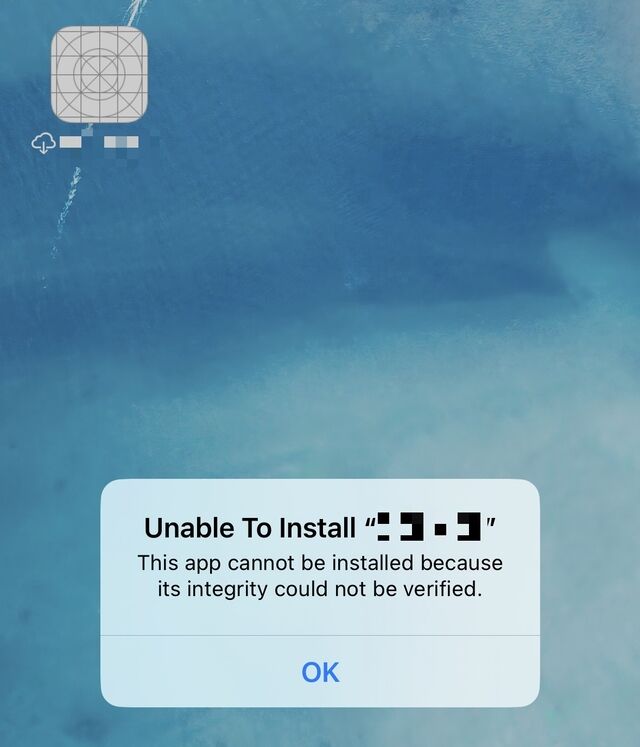
Task: Tap the placeholder app icon being downloaded
Action: point(99,75)
